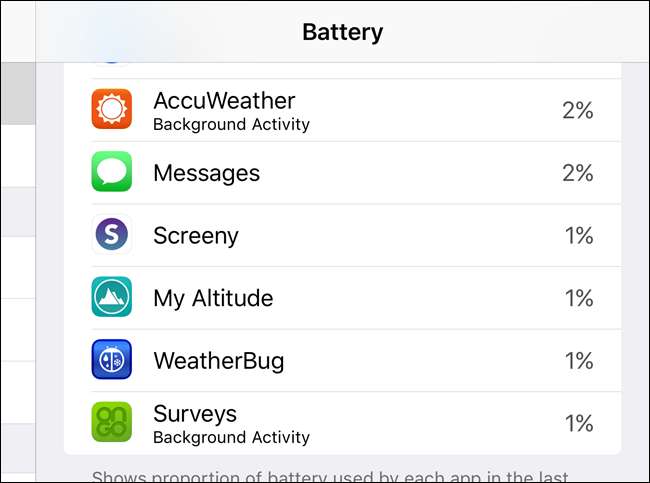This screenshot has width=650, height=483.
Task: Tap the WeatherBug battery usage row
Action: 342,360
